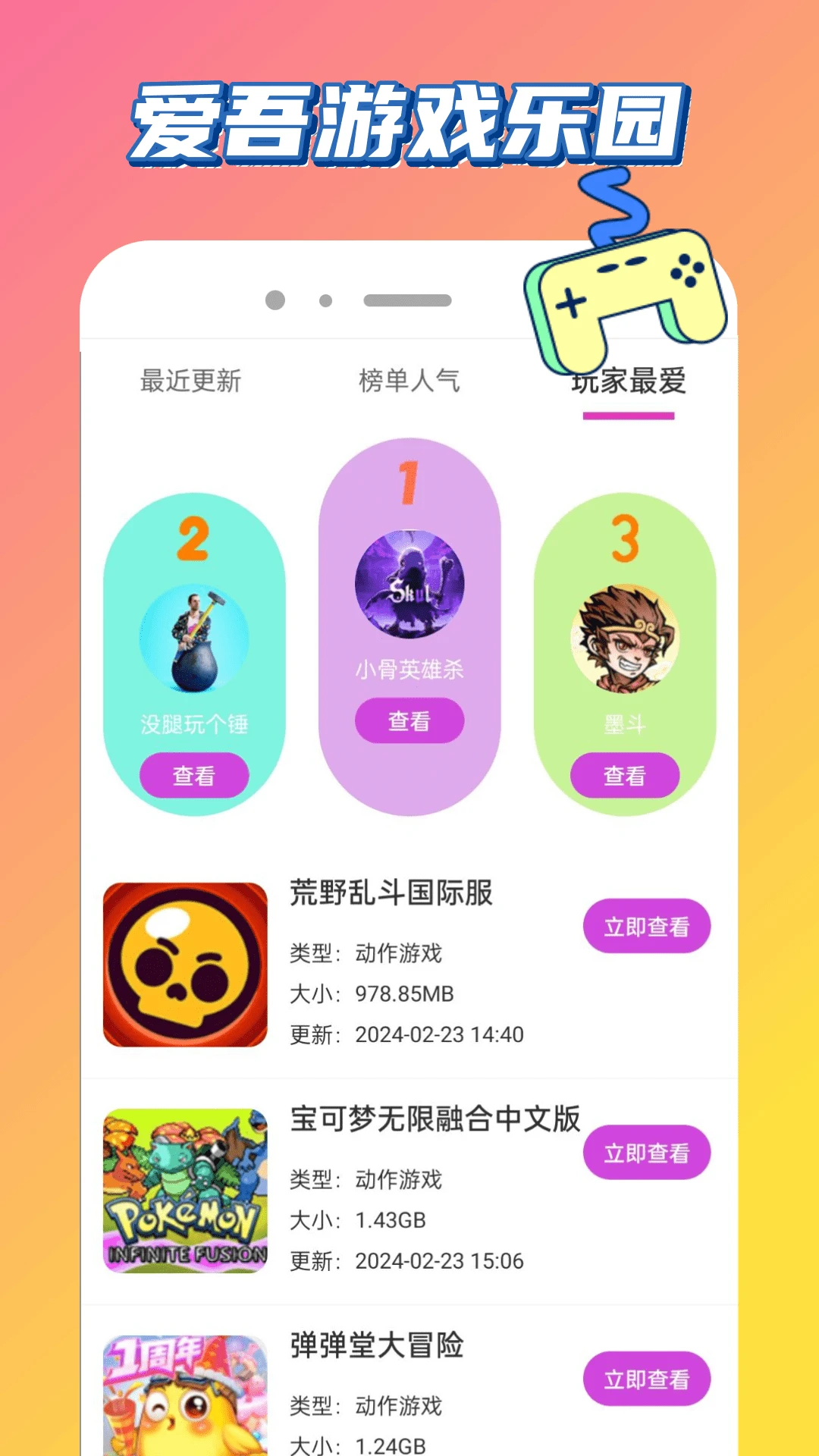Switch to the 最近更新 tab

(x=188, y=381)
